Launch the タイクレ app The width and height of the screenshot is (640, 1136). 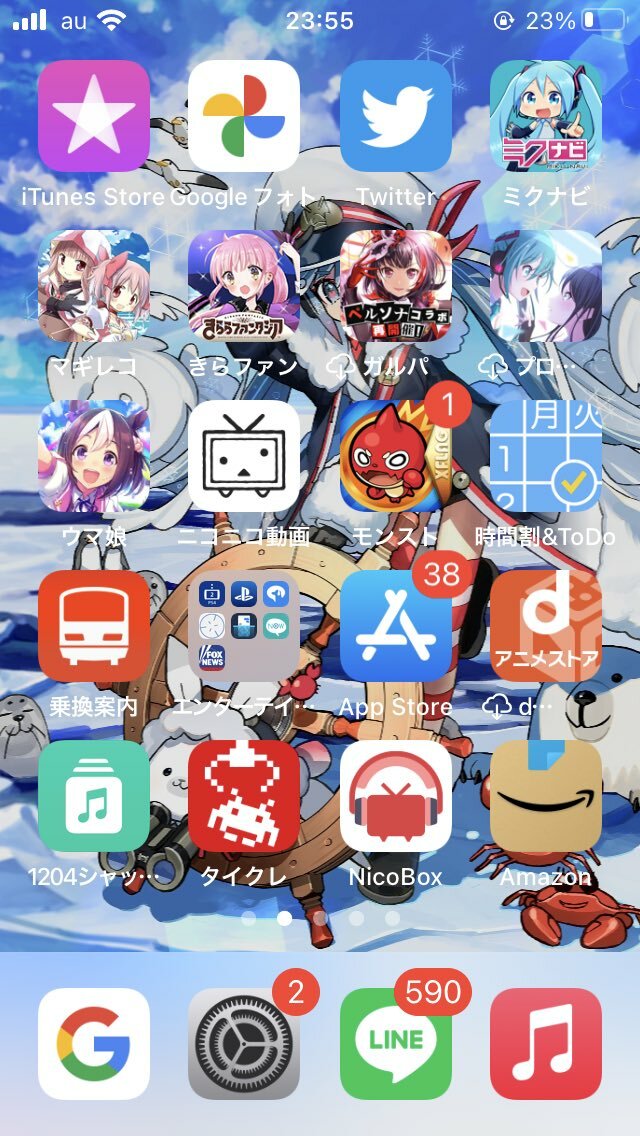[x=244, y=796]
